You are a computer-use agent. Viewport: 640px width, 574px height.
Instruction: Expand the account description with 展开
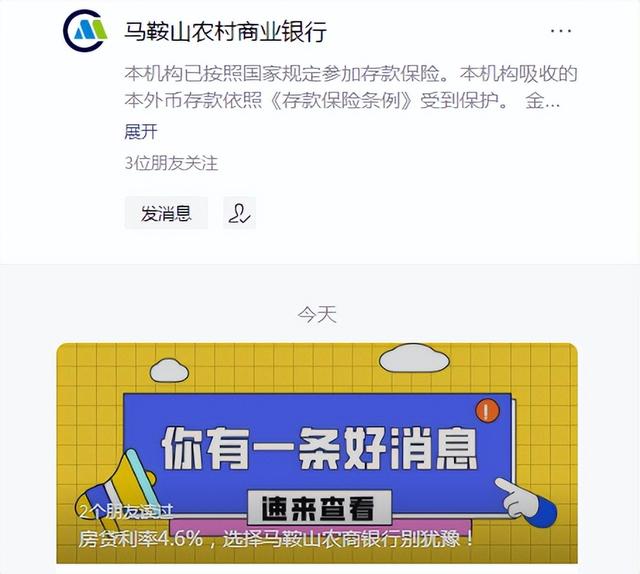pos(141,132)
